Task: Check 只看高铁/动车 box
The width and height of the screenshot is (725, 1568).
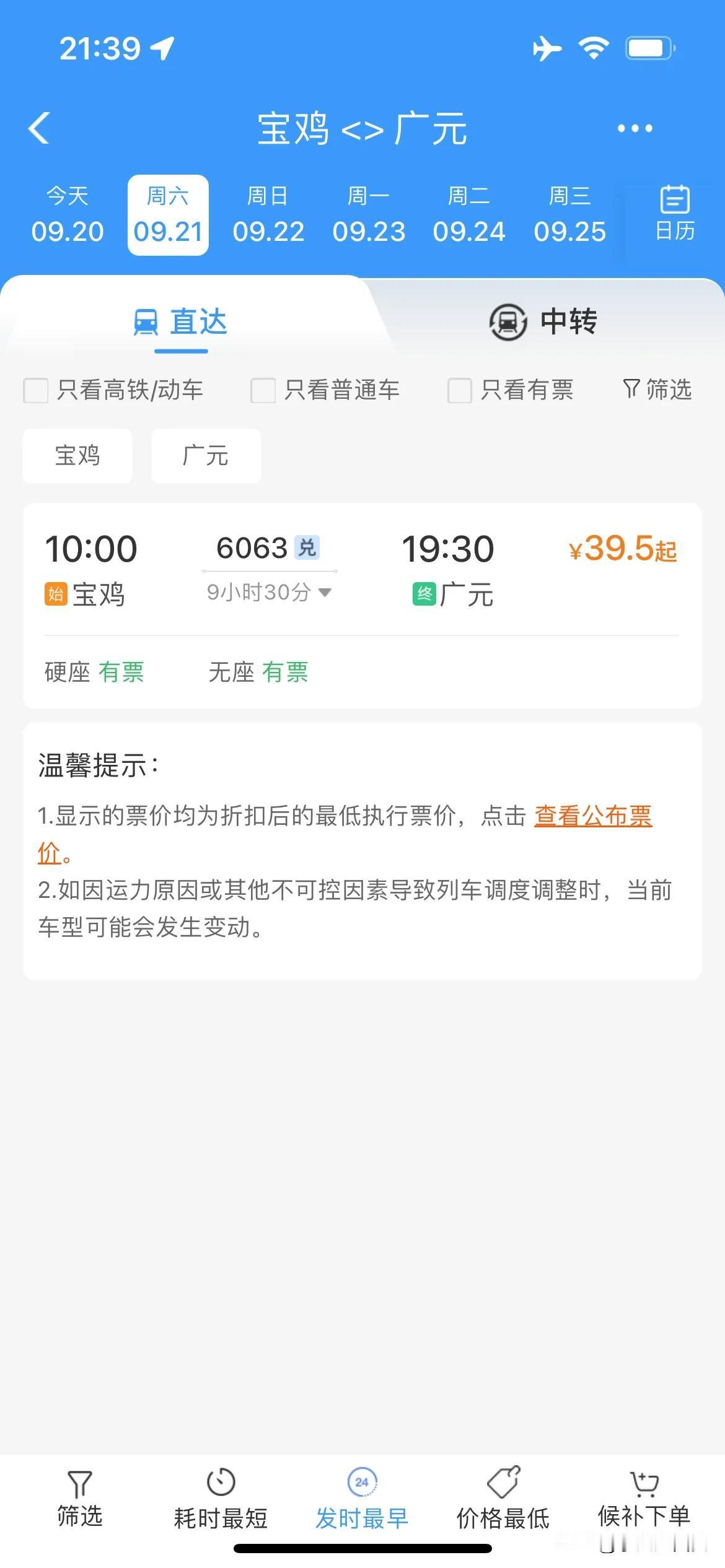Action: point(36,391)
